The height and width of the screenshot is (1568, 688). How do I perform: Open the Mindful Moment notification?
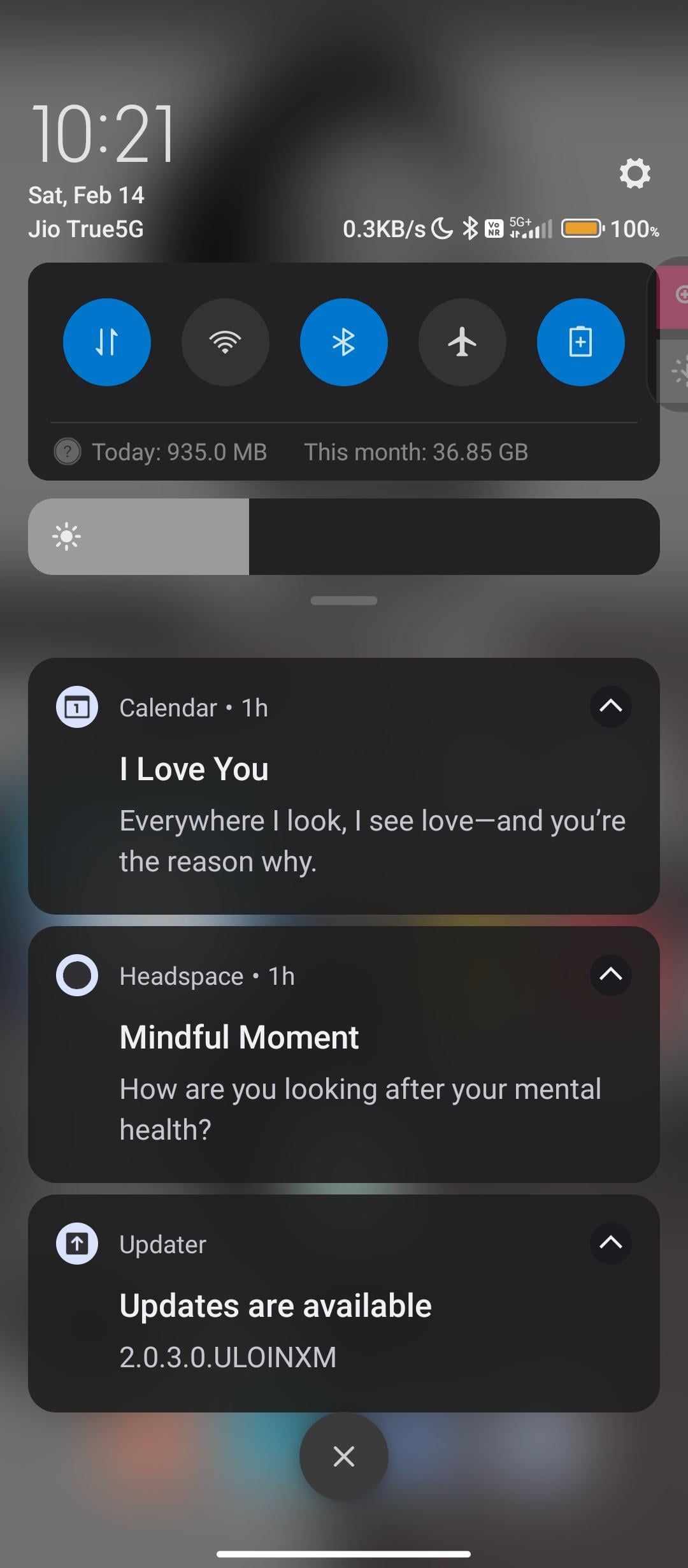click(344, 1077)
